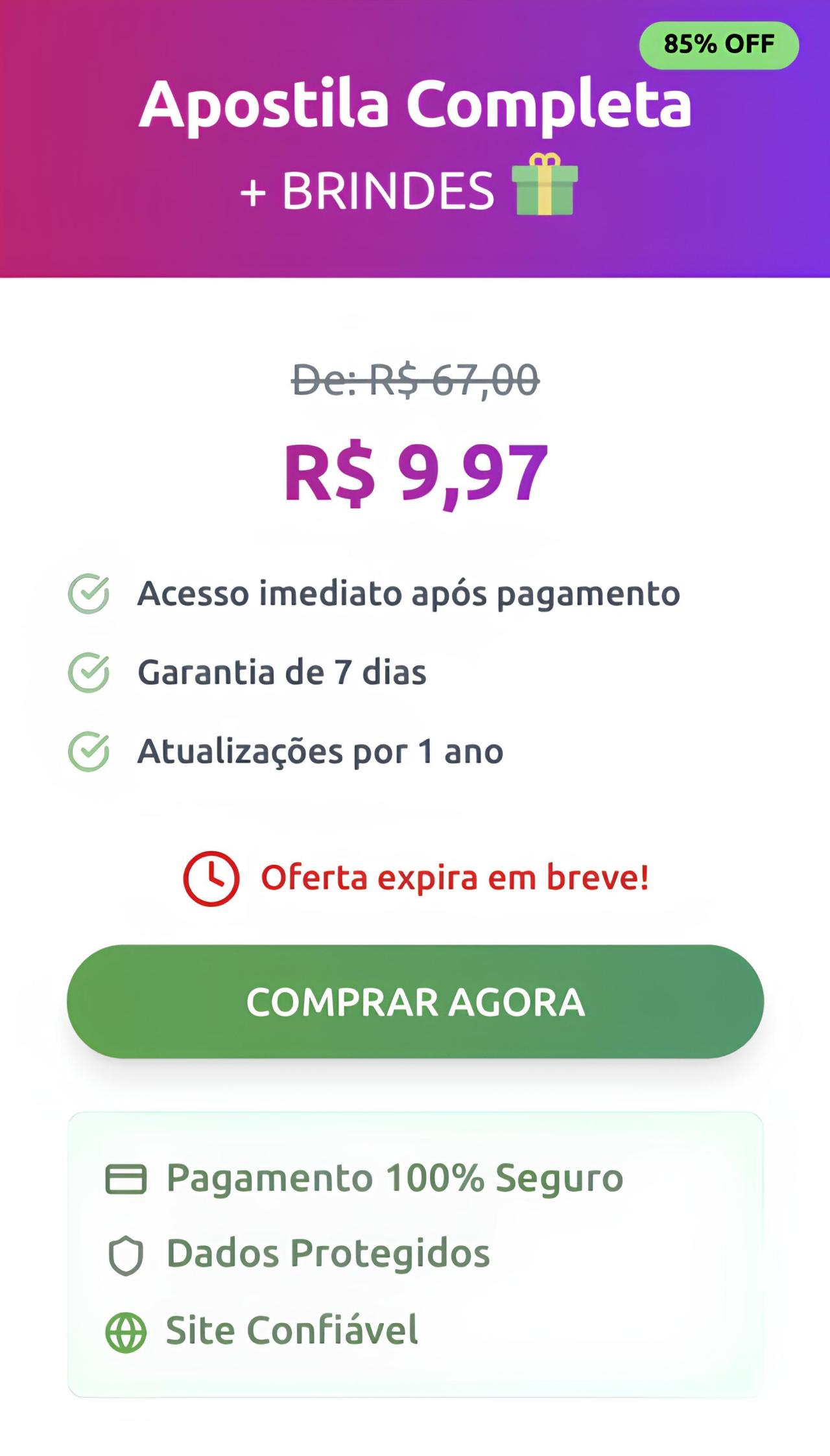Image resolution: width=830 pixels, height=1456 pixels.
Task: Click the credit card icon near Pagamento 100% Seguro
Action: click(x=128, y=1179)
